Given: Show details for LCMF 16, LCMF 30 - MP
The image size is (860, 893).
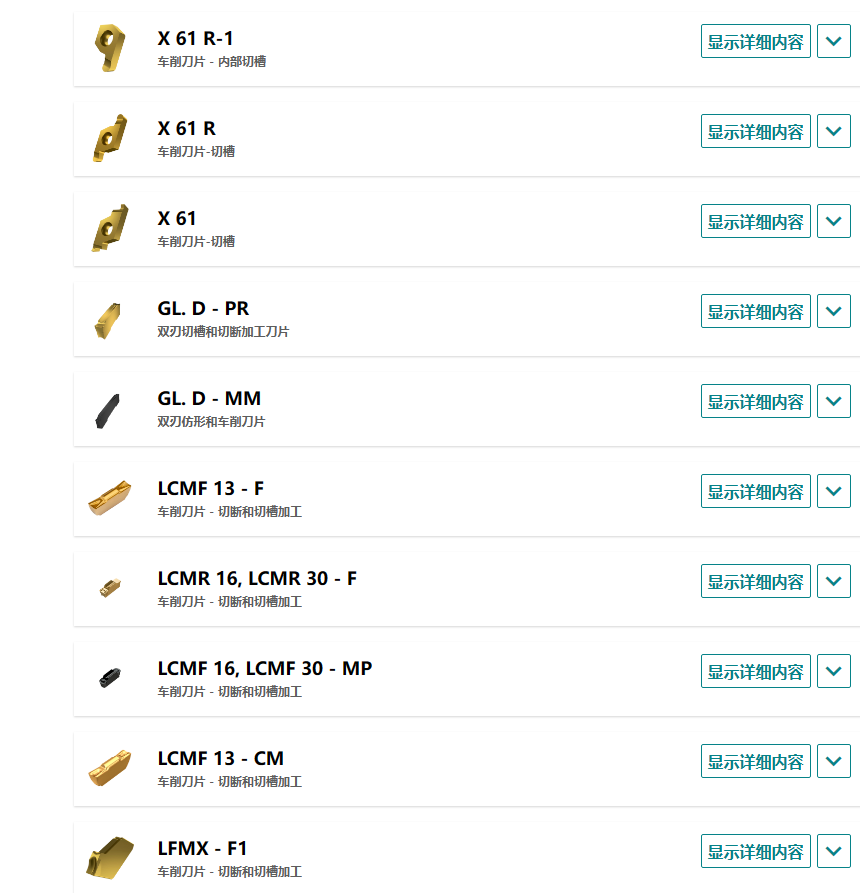Looking at the screenshot, I should [x=755, y=672].
